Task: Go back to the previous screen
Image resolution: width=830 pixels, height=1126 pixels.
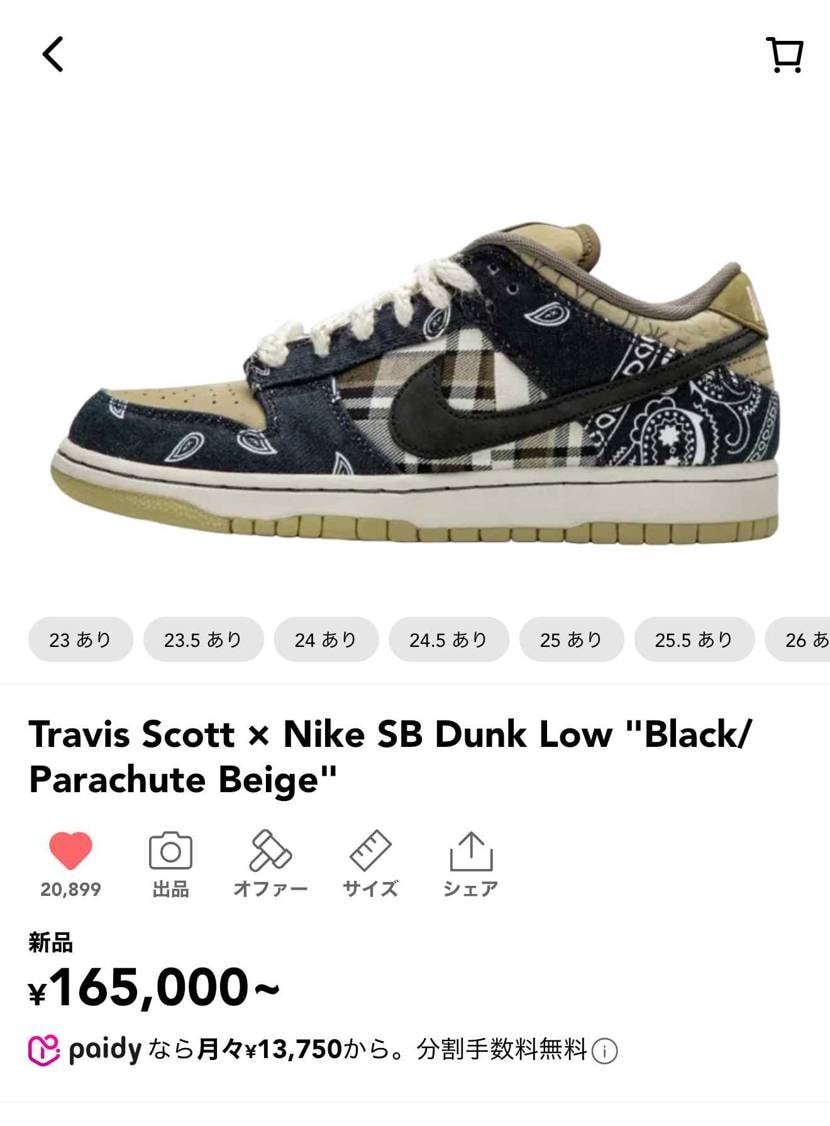Action: 53,54
